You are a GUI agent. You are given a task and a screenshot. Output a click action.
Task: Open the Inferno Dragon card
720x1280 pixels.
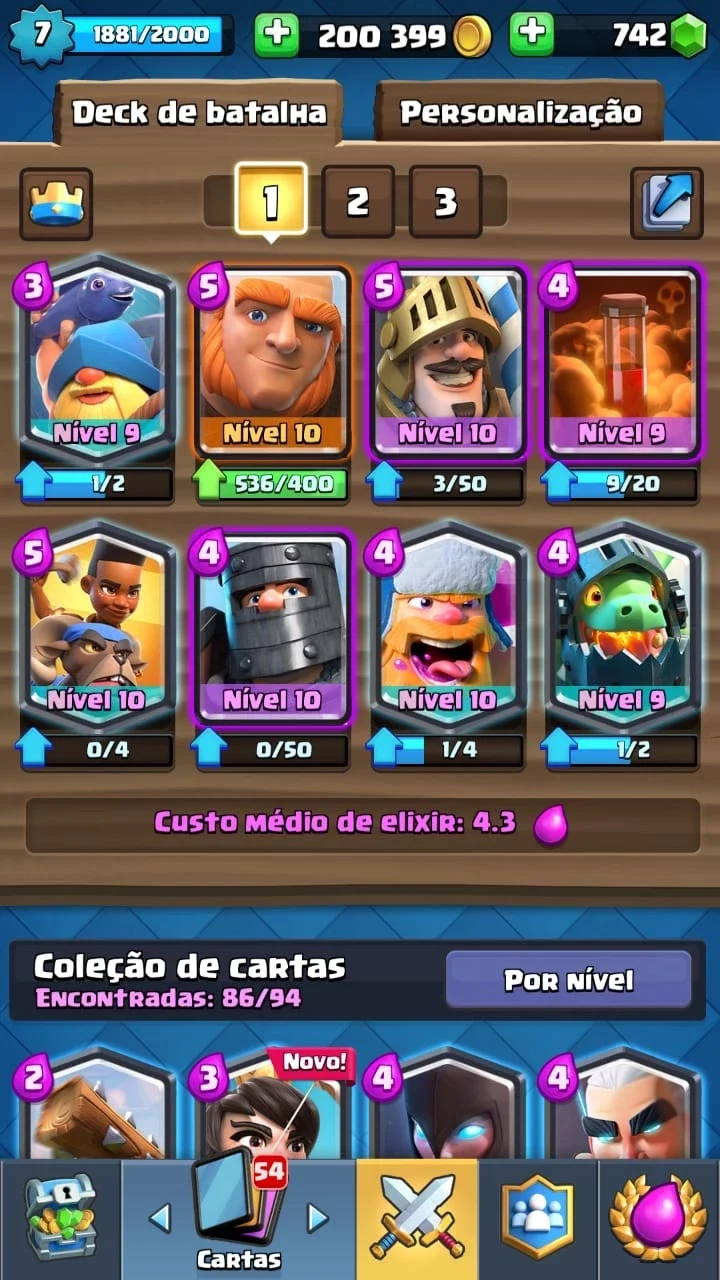(621, 625)
